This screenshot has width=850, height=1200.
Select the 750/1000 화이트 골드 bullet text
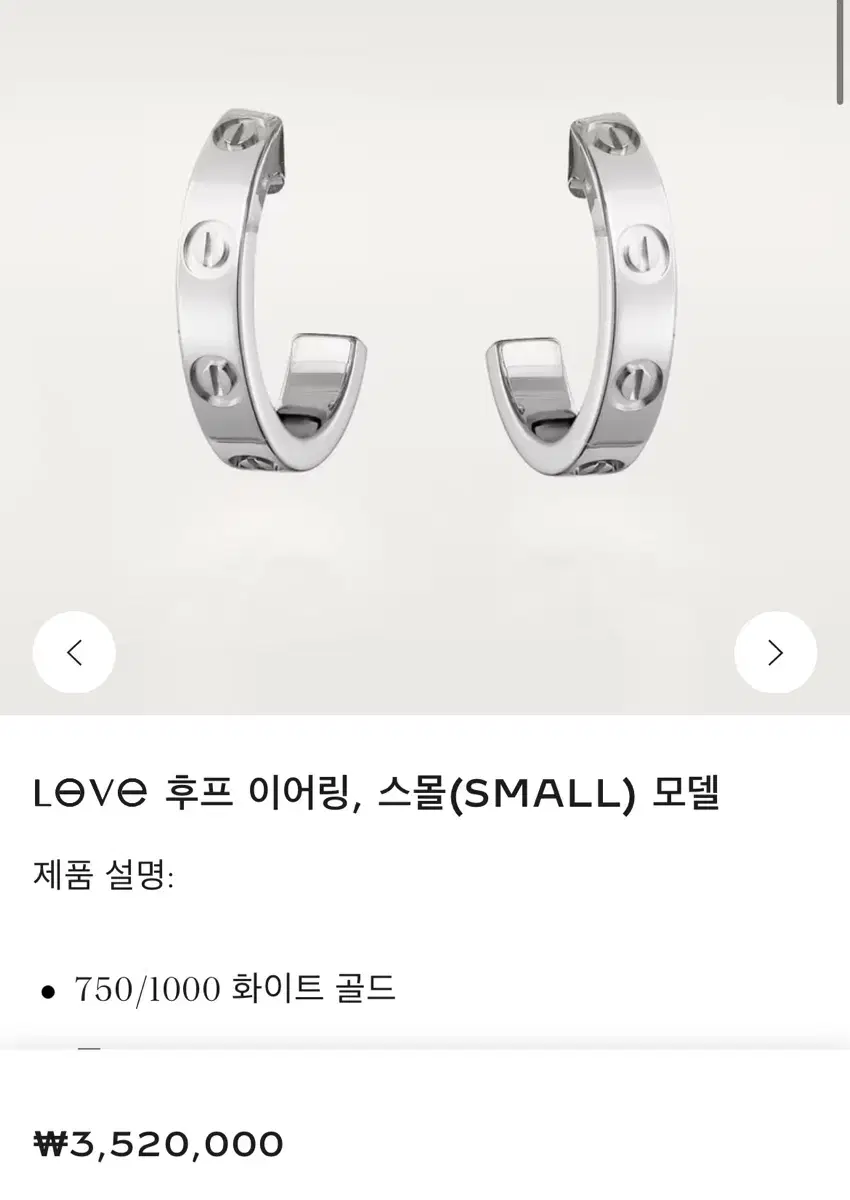point(235,990)
